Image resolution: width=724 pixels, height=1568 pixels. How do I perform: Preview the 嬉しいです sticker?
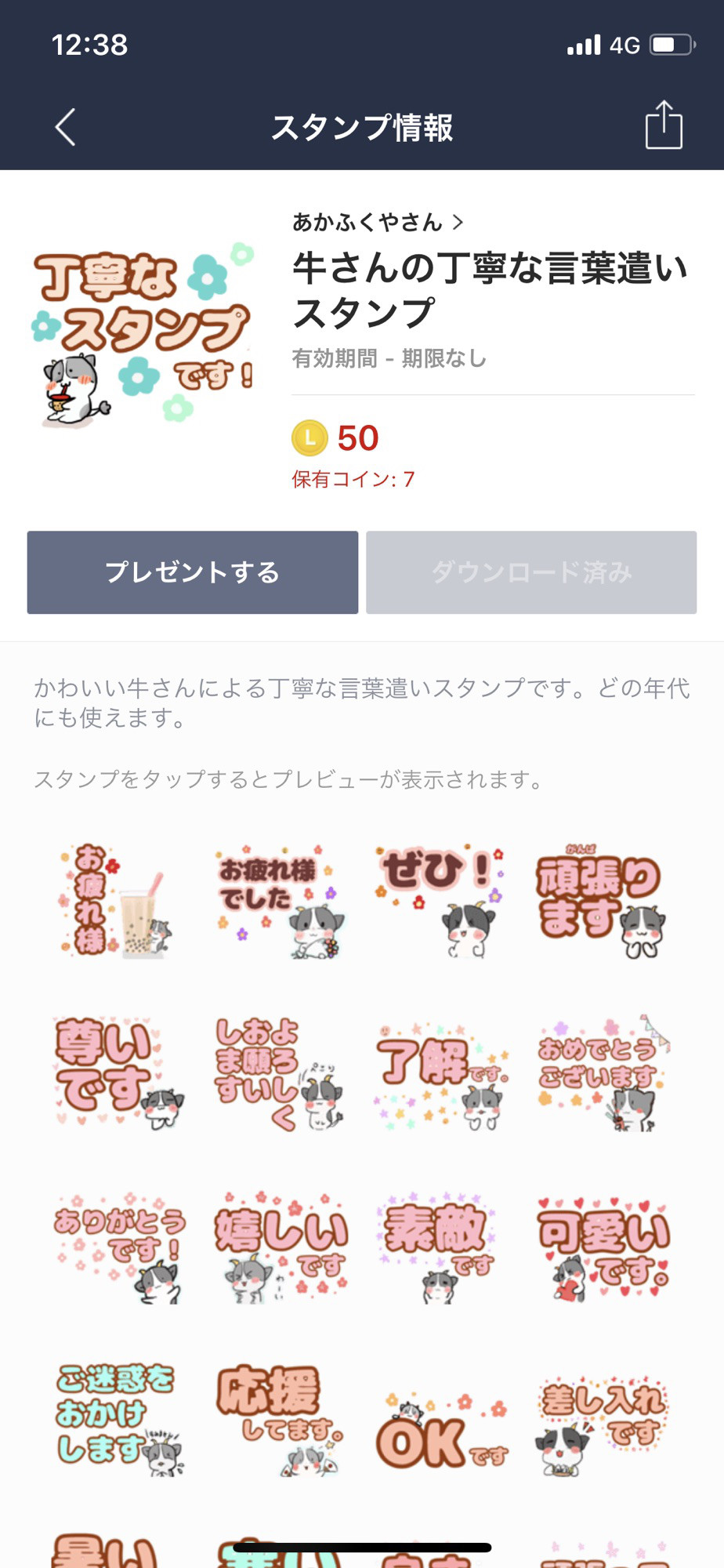point(279,1247)
